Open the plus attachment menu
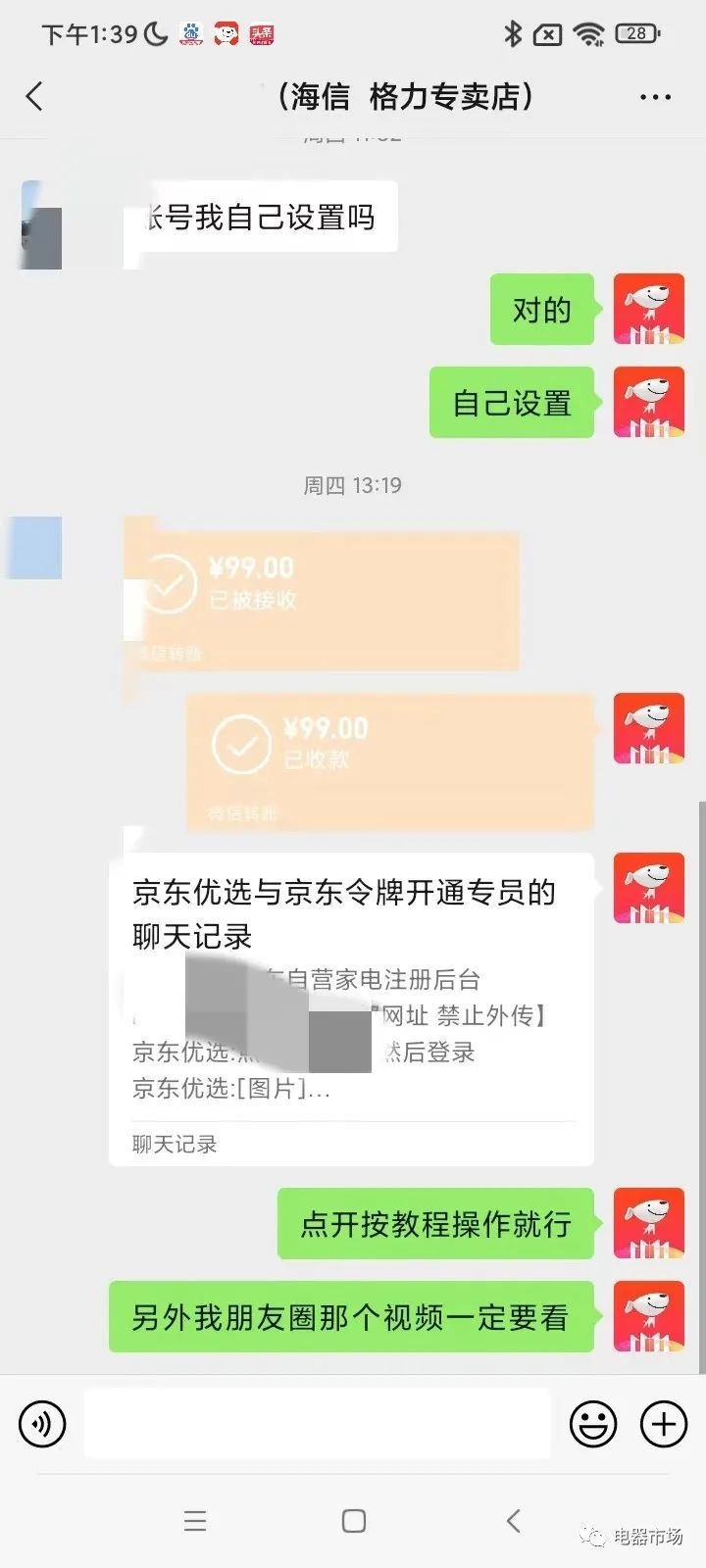 (664, 1423)
